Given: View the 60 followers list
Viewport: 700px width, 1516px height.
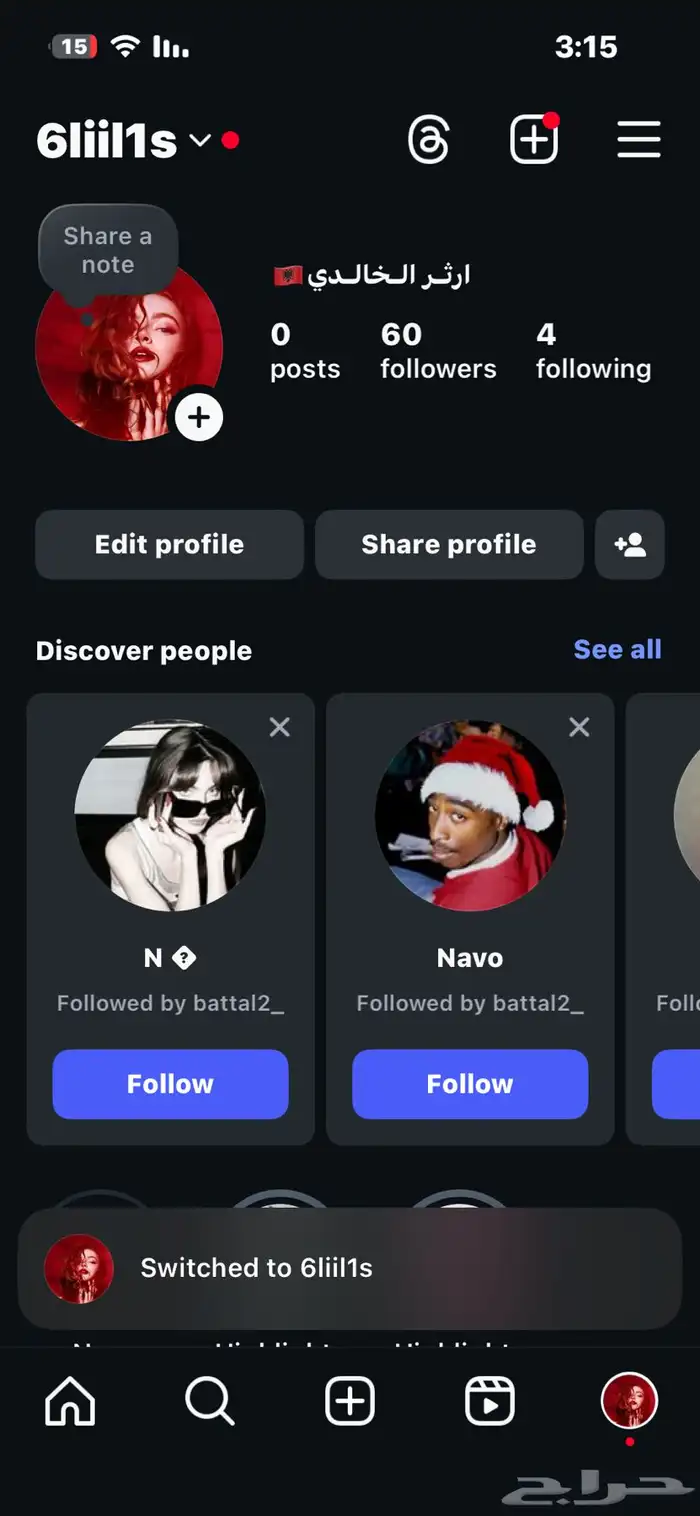Looking at the screenshot, I should pyautogui.click(x=437, y=351).
